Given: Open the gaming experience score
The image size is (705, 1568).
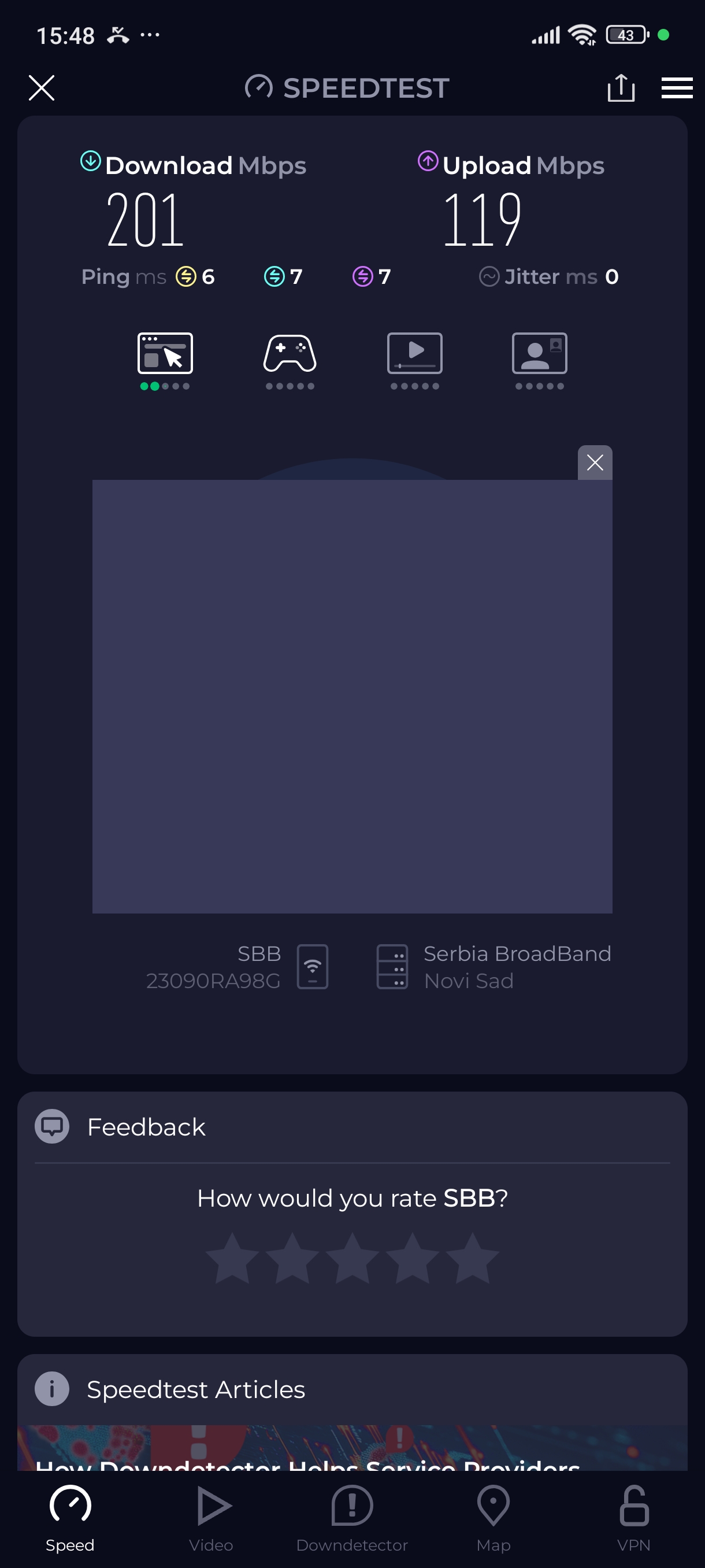Looking at the screenshot, I should coord(290,359).
